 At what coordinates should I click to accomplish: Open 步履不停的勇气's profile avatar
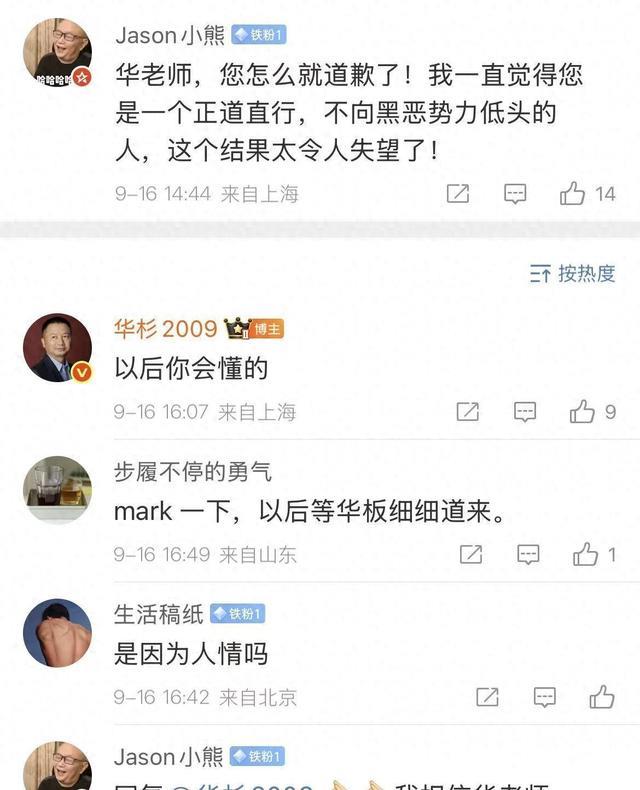click(x=57, y=490)
